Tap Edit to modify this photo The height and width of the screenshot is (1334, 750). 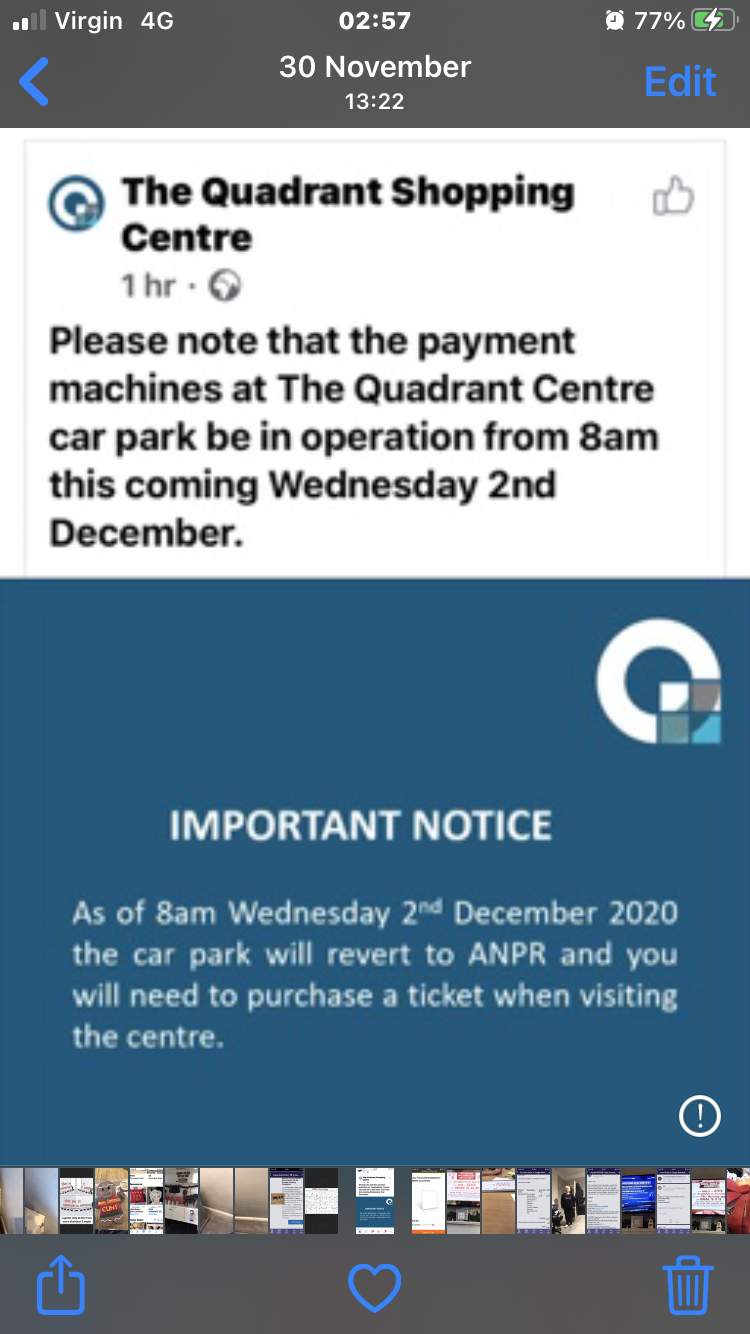click(x=680, y=81)
